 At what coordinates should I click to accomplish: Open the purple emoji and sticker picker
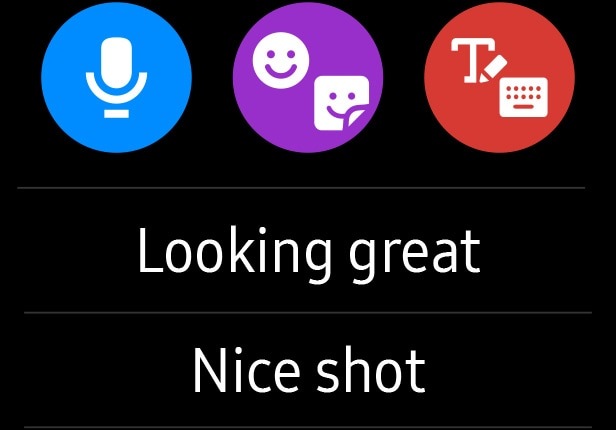point(308,76)
